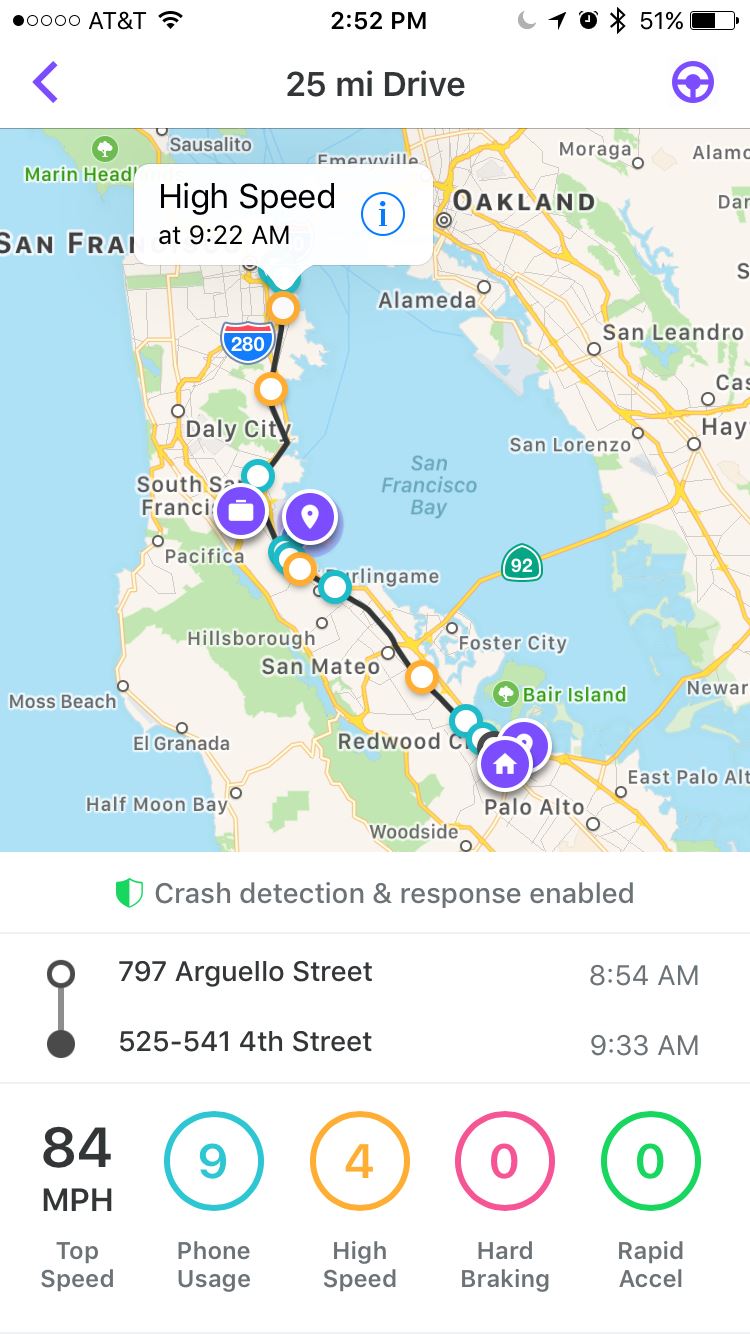750x1334 pixels.
Task: Select the briefcase work place marker
Action: (241, 511)
